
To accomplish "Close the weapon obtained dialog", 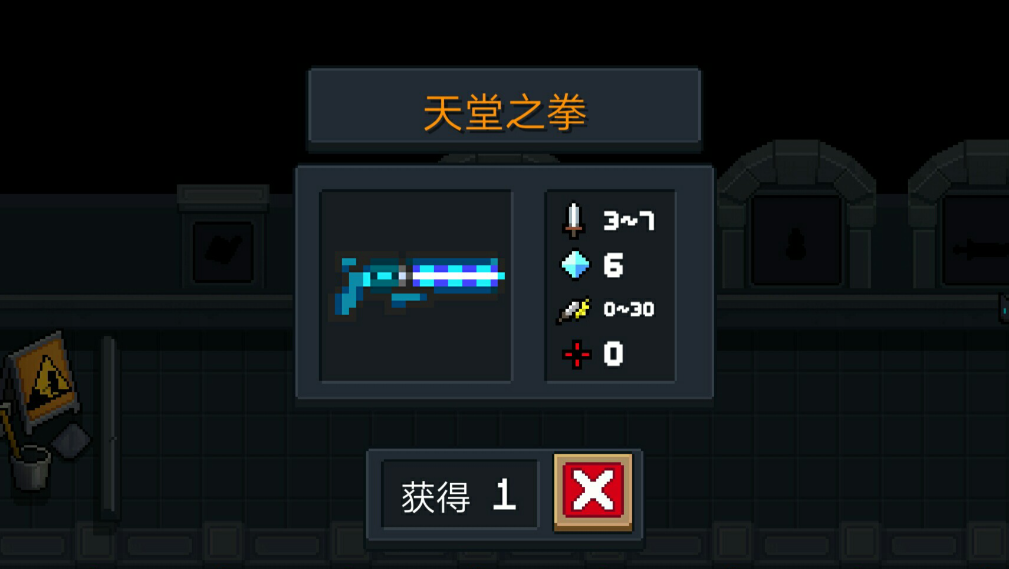I will [593, 491].
